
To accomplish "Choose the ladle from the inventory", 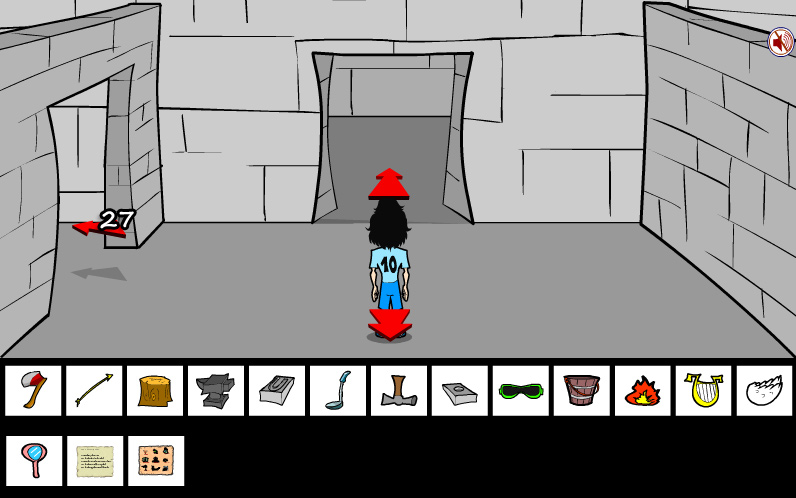I will click(338, 390).
